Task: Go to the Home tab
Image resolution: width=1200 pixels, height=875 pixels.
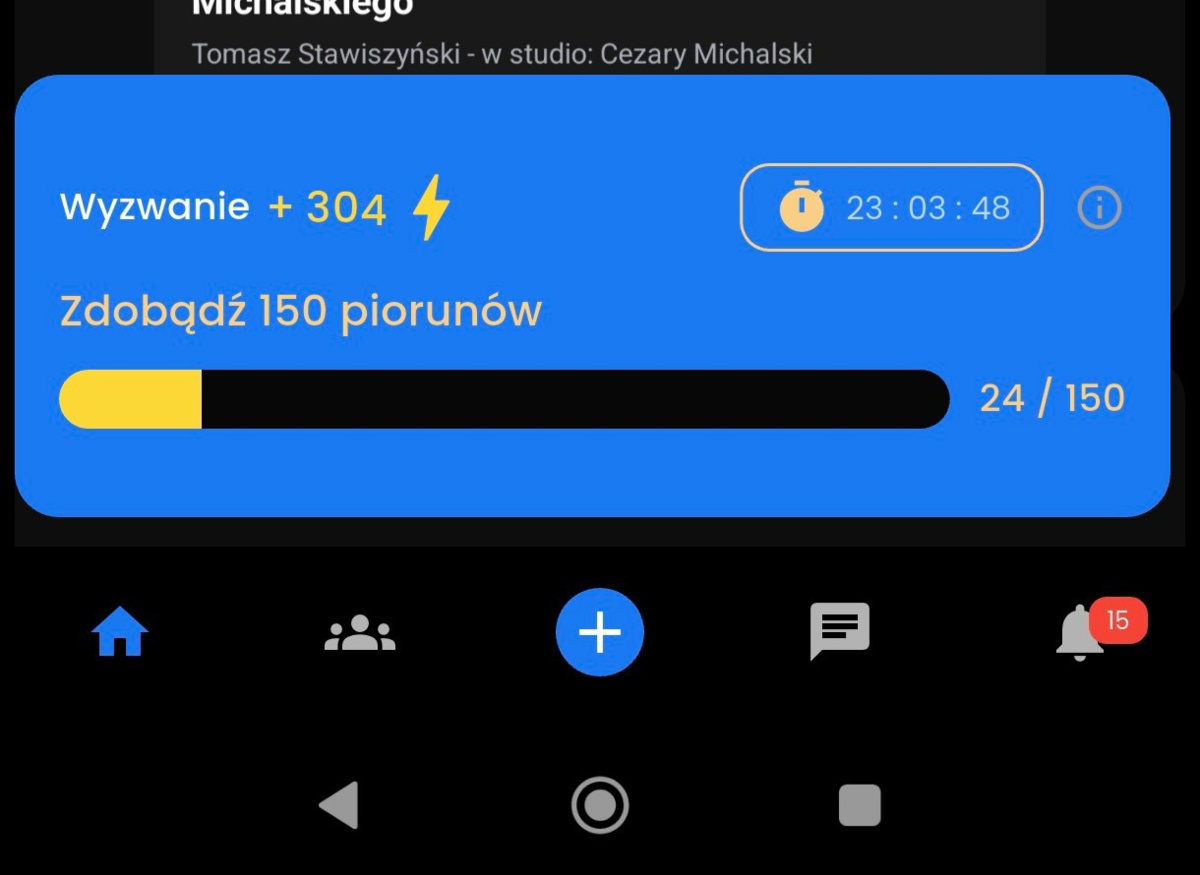Action: coord(120,632)
